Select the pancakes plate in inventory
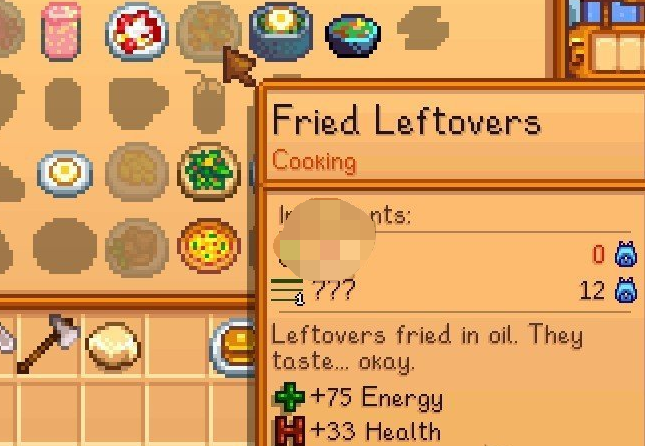The width and height of the screenshot is (645, 446). [237, 349]
